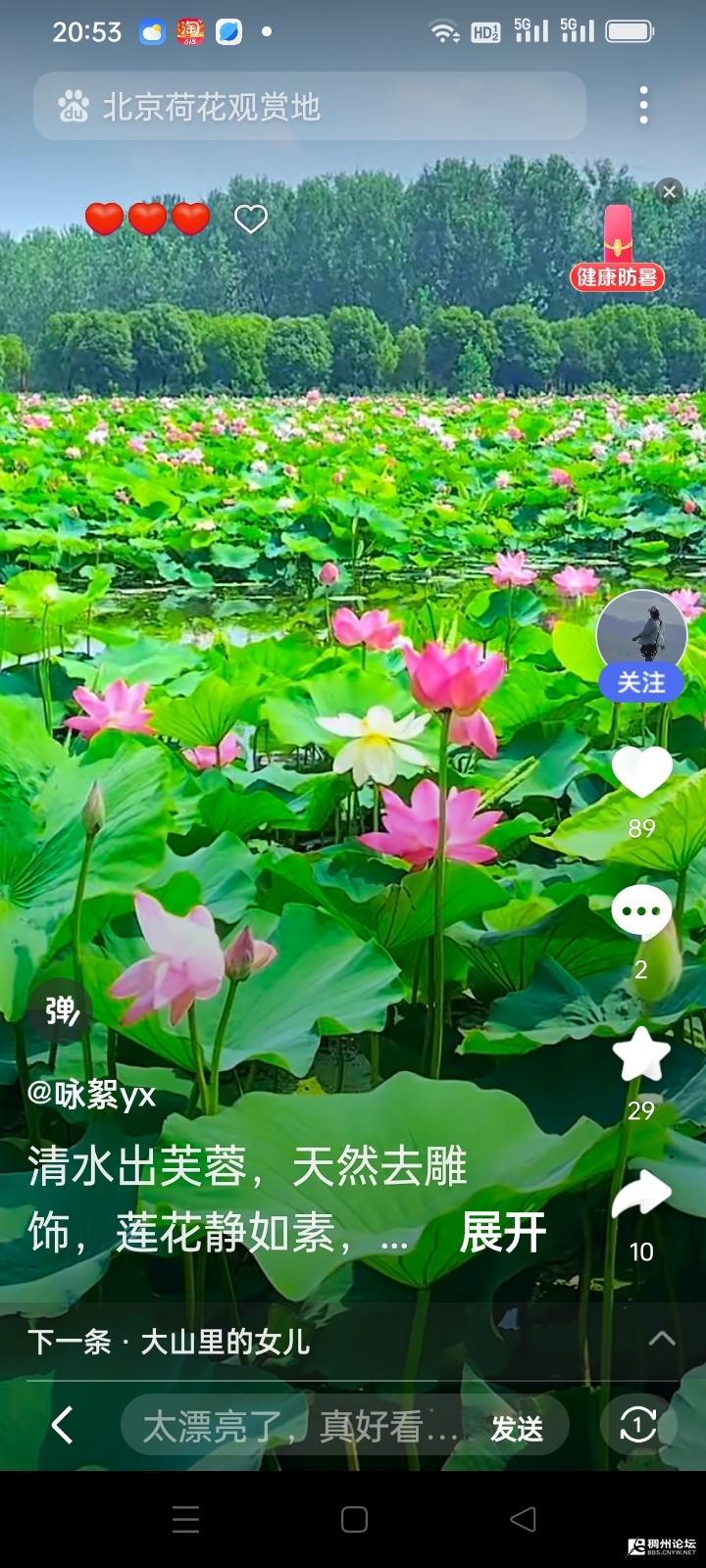Open @咏絮yx author profile
Image resolution: width=706 pixels, height=1568 pixels.
coord(92,1094)
